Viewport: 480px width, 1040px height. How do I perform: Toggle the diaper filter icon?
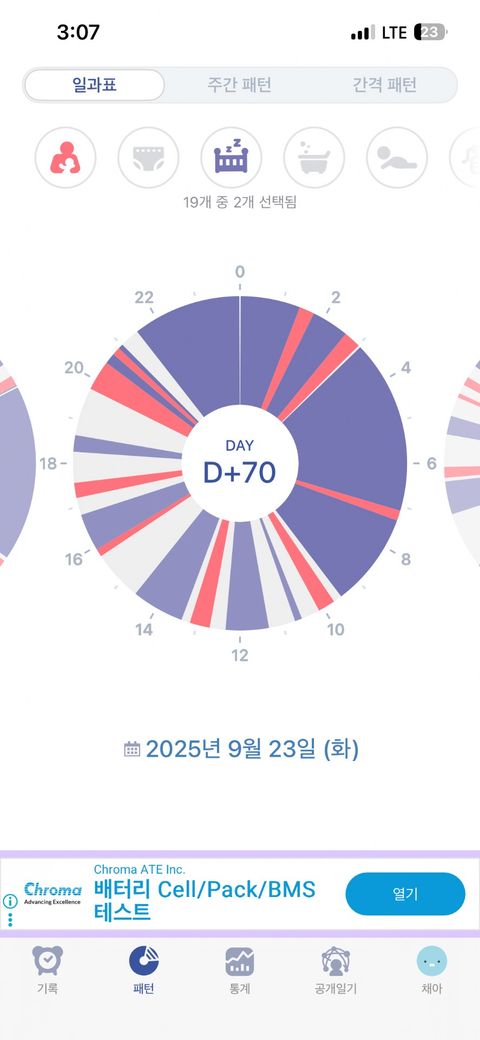tap(148, 158)
